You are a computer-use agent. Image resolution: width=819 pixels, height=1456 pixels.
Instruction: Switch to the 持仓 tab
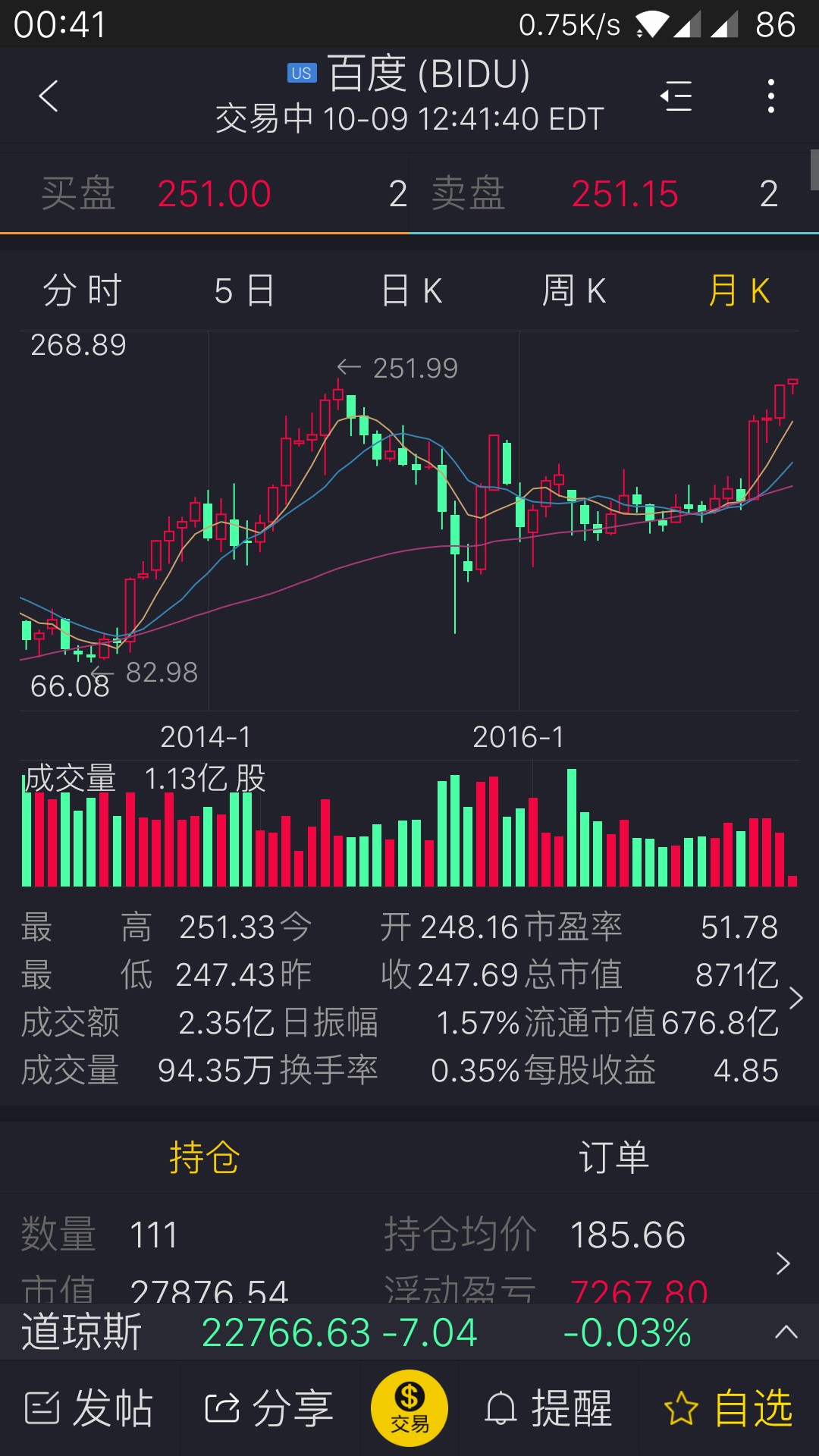click(205, 1157)
